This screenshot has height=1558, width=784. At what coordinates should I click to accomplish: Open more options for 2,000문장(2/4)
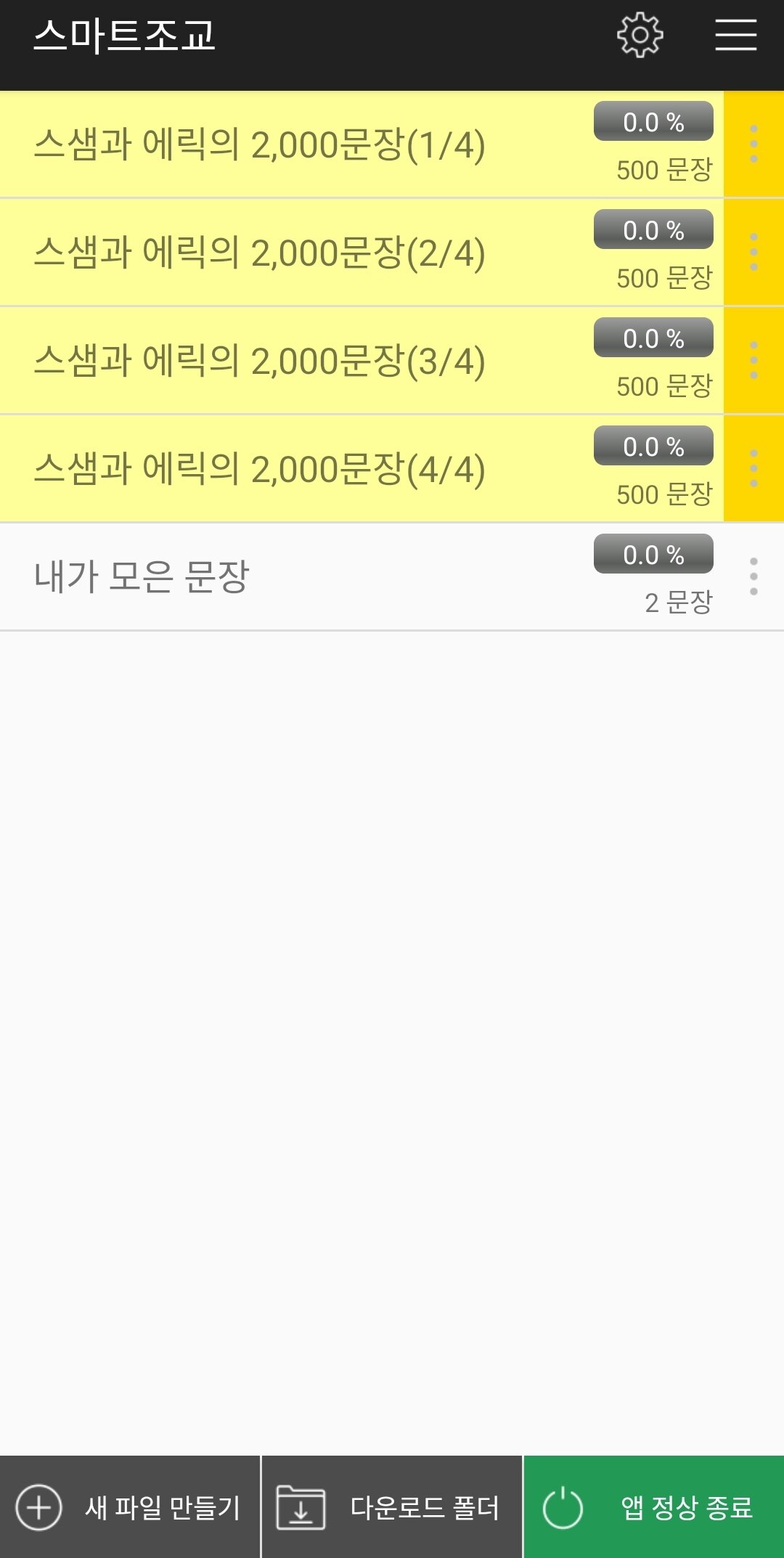(754, 253)
